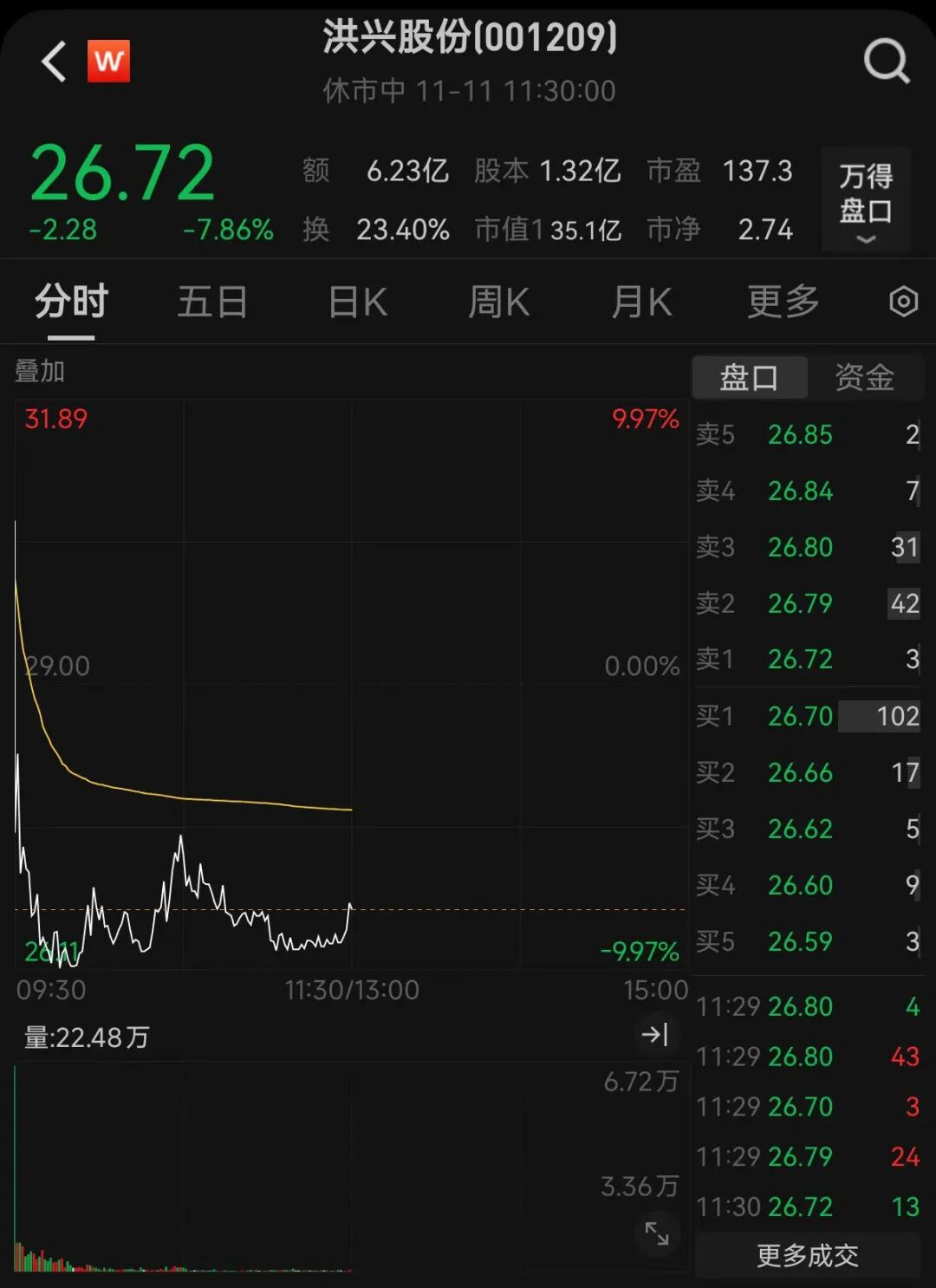Tap 叠加 to overlay a comparison

tap(40, 372)
